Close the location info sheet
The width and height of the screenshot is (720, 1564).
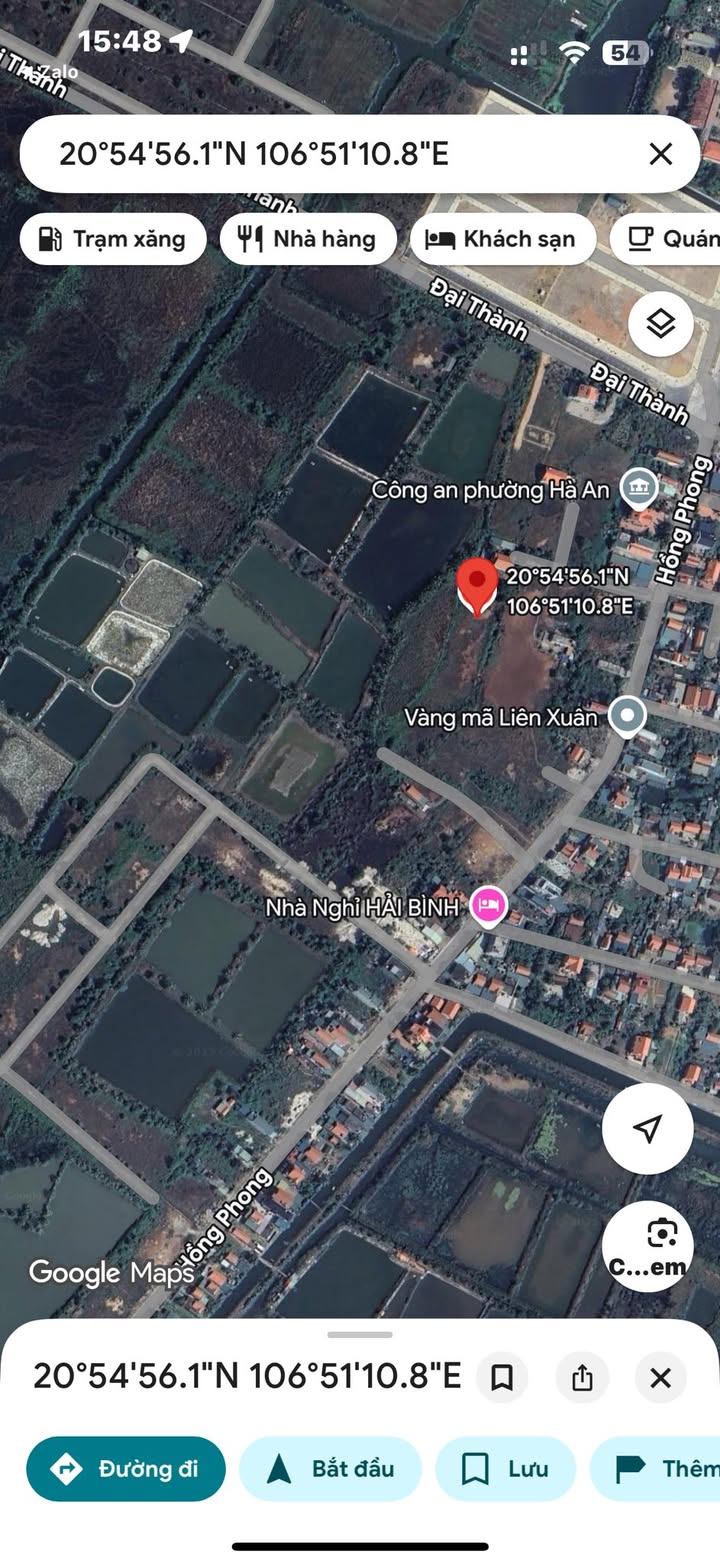pos(660,1377)
